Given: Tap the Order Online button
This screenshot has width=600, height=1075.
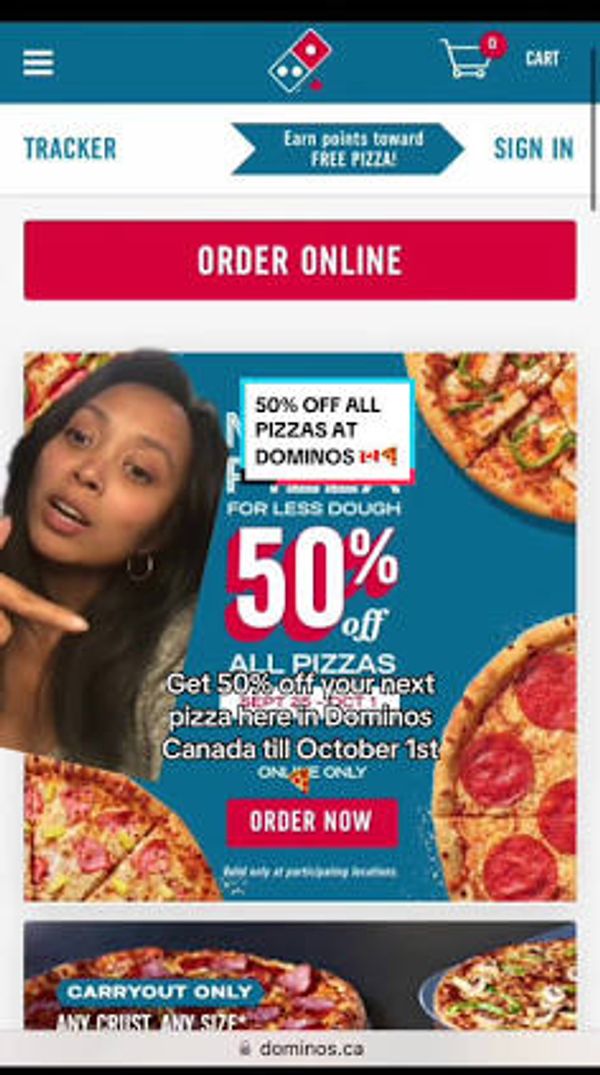Looking at the screenshot, I should click(x=300, y=260).
